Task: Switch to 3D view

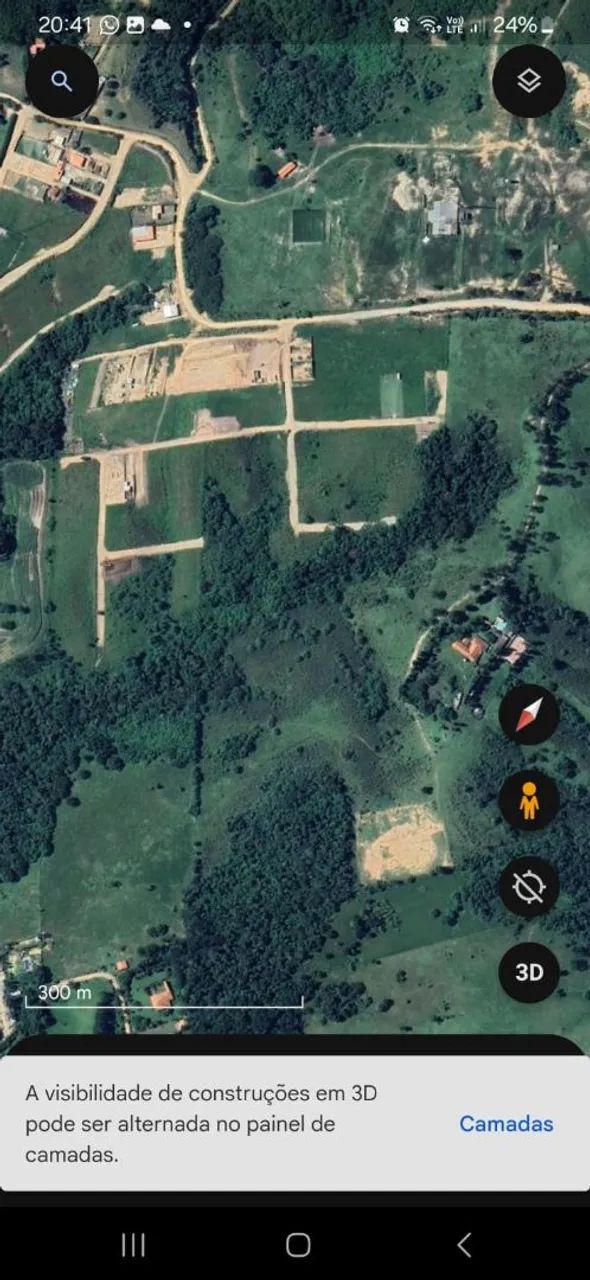Action: 529,972
